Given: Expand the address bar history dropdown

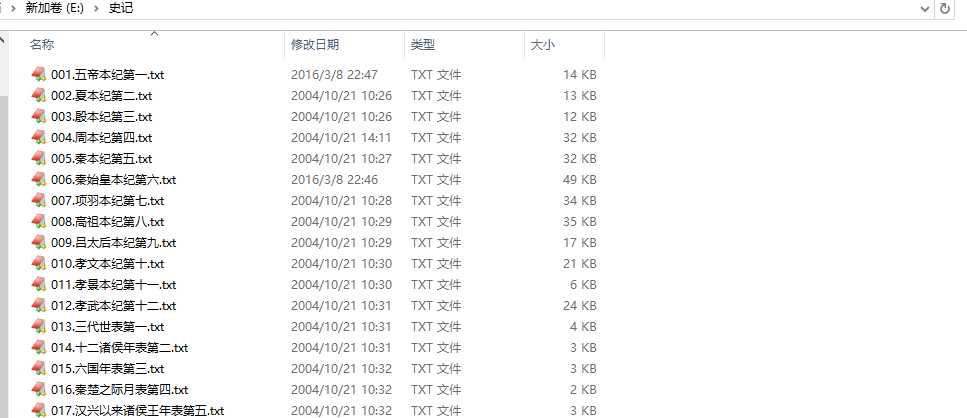Looking at the screenshot, I should coord(924,8).
